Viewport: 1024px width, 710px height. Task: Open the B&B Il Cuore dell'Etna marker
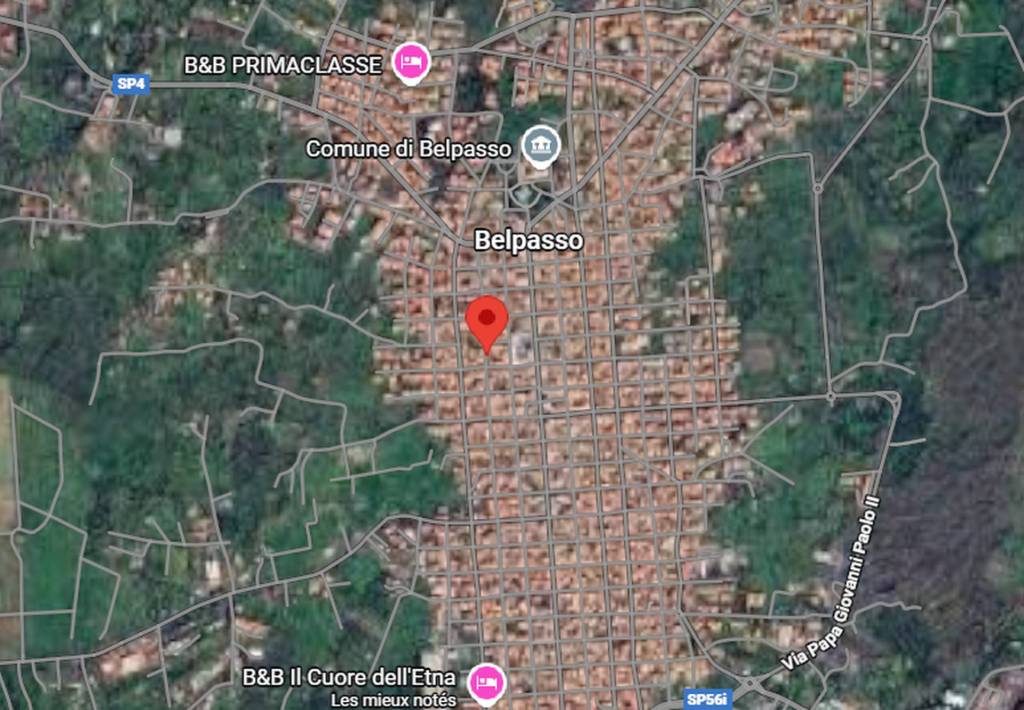[487, 682]
